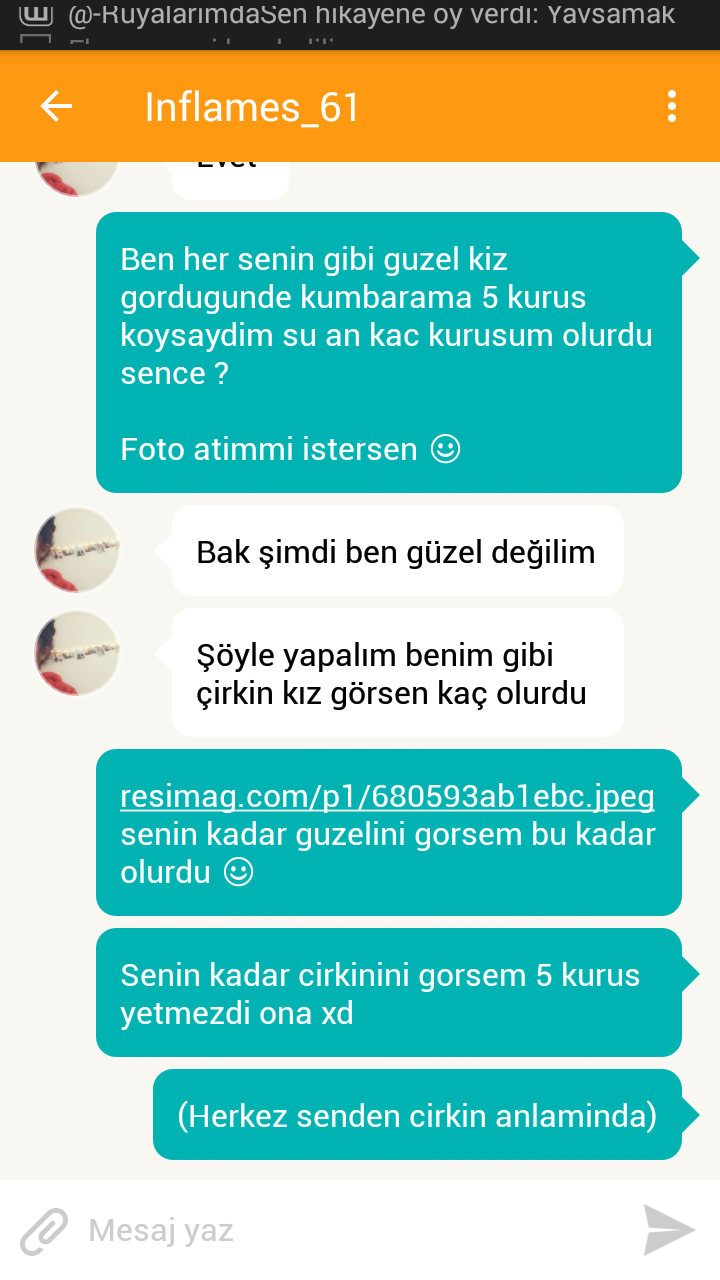The image size is (720, 1280).
Task: Open the profile avatar next to latest reply
Action: tap(75, 652)
